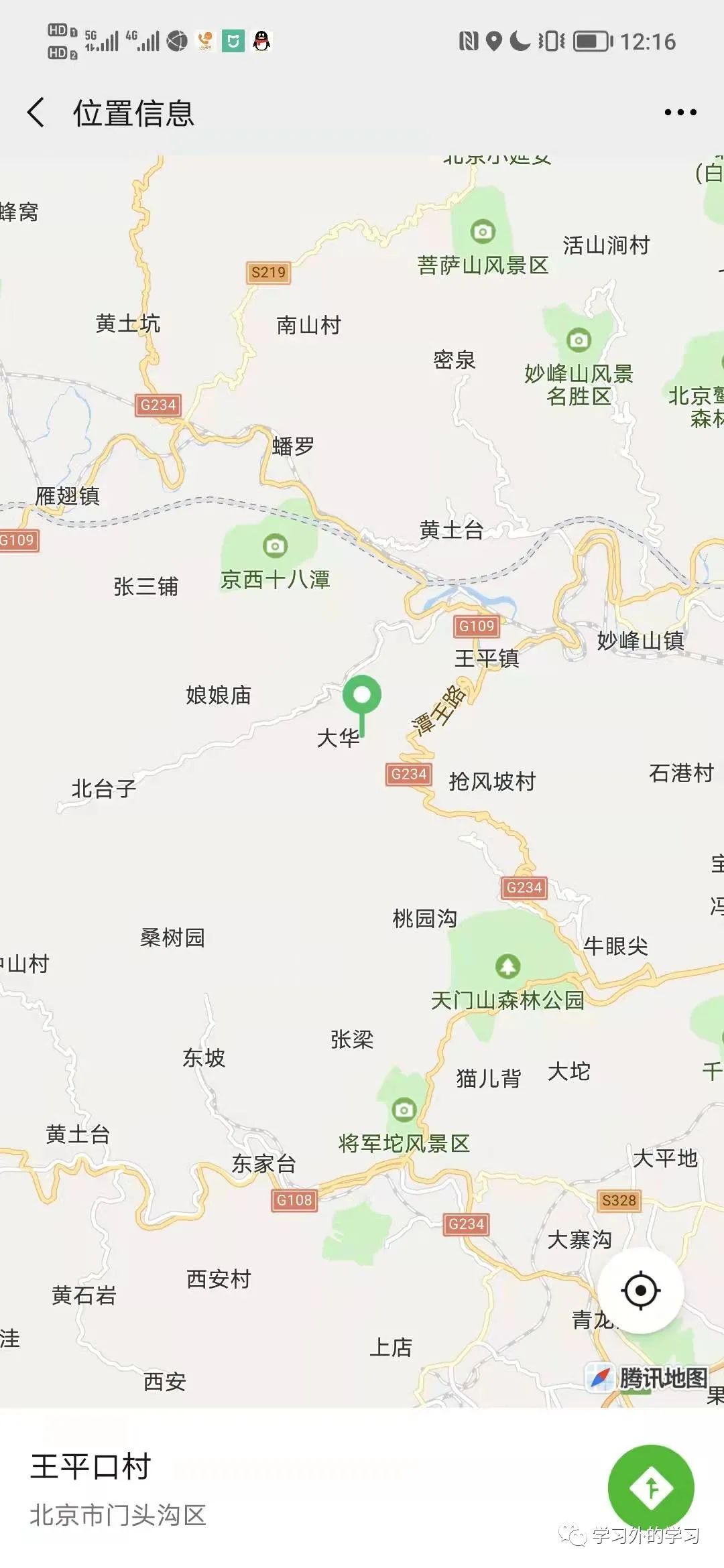Viewport: 724px width, 1568px height.
Task: Tap the 天门山森林公园 tree icon
Action: (x=507, y=964)
